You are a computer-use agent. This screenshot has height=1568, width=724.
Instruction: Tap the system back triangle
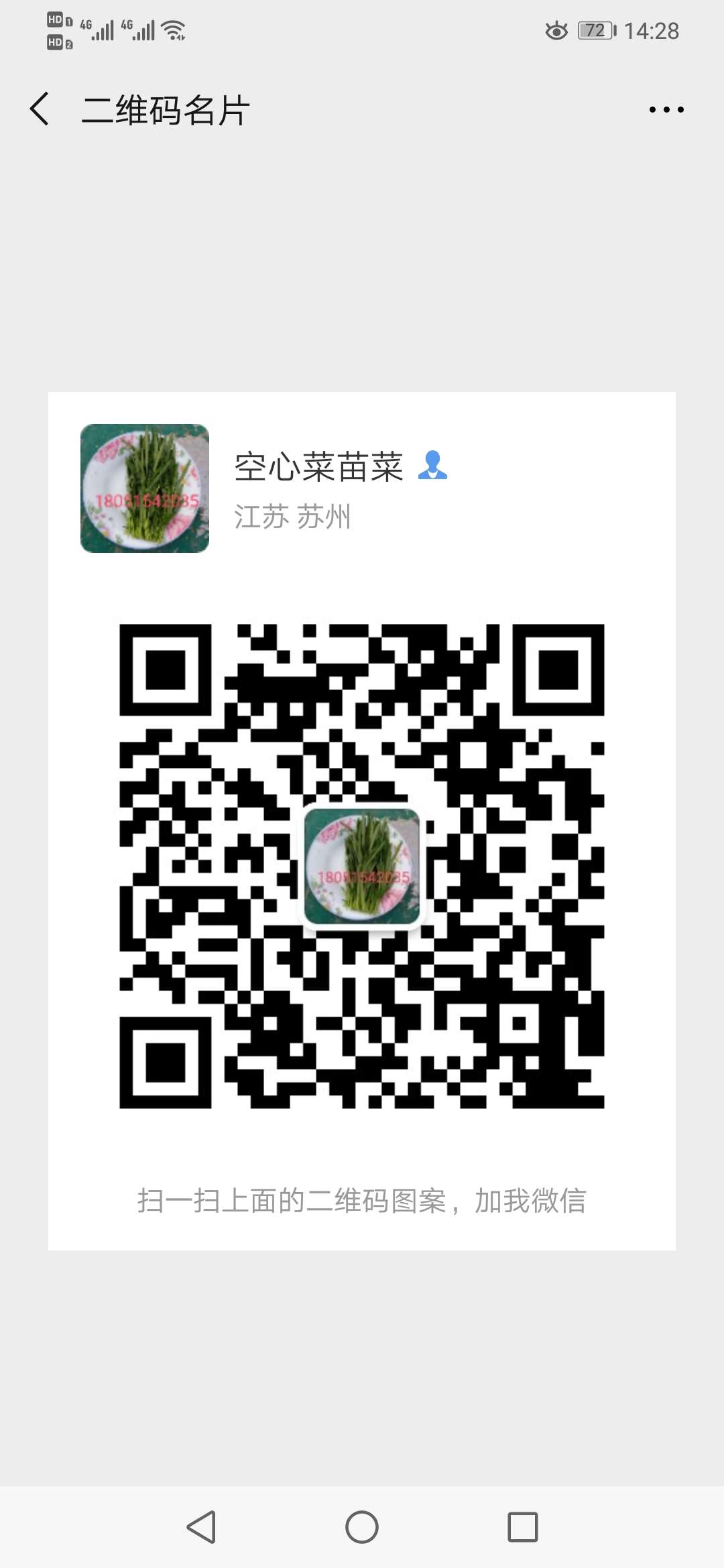click(201, 1527)
